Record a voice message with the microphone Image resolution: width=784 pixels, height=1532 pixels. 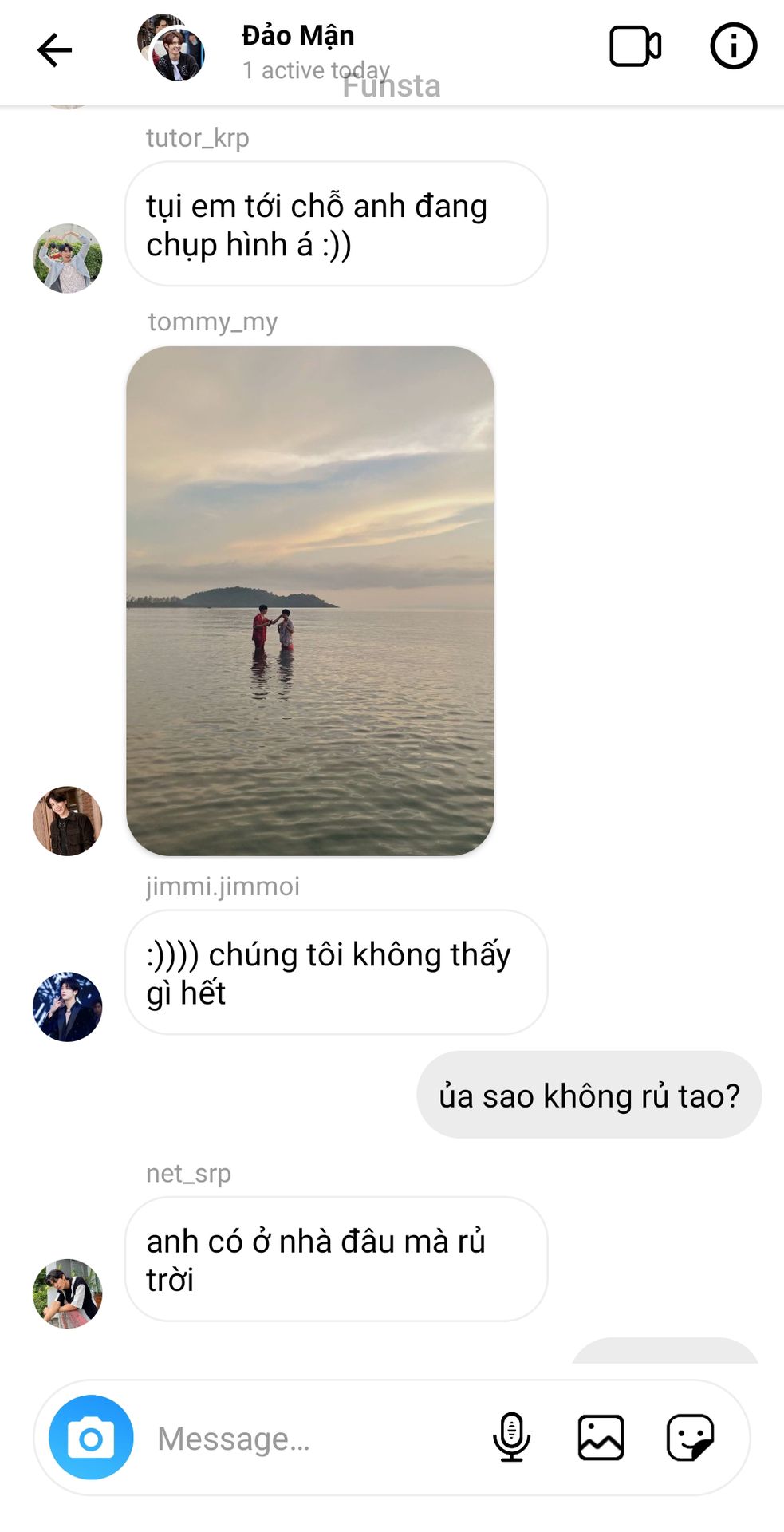pyautogui.click(x=511, y=1437)
